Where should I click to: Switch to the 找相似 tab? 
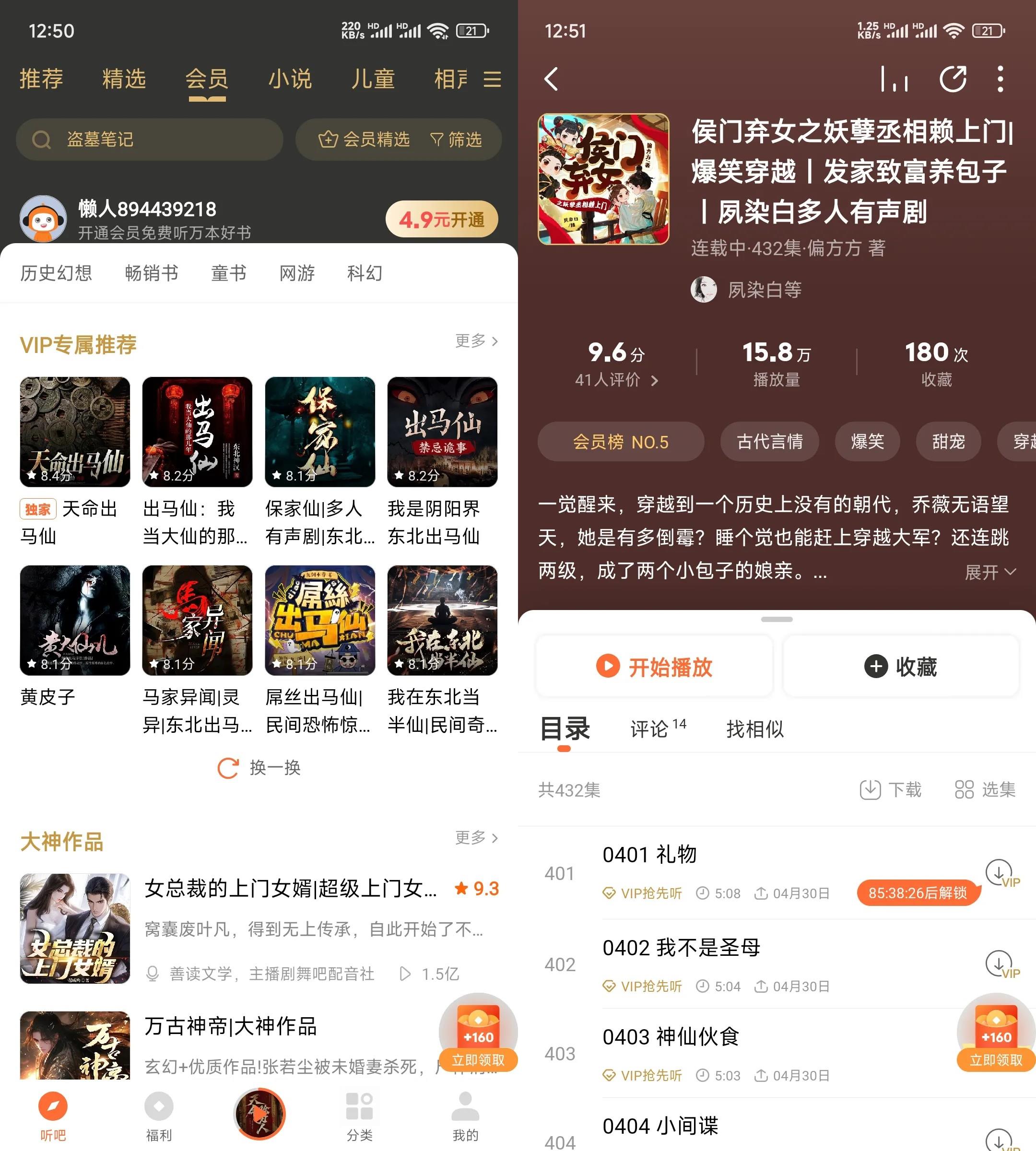point(755,728)
